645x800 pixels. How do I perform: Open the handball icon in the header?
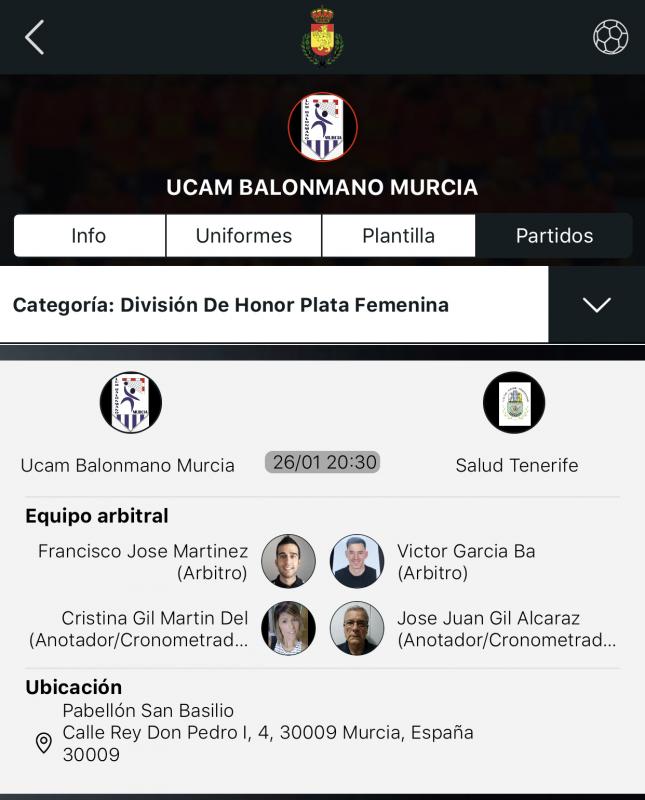pyautogui.click(x=610, y=38)
